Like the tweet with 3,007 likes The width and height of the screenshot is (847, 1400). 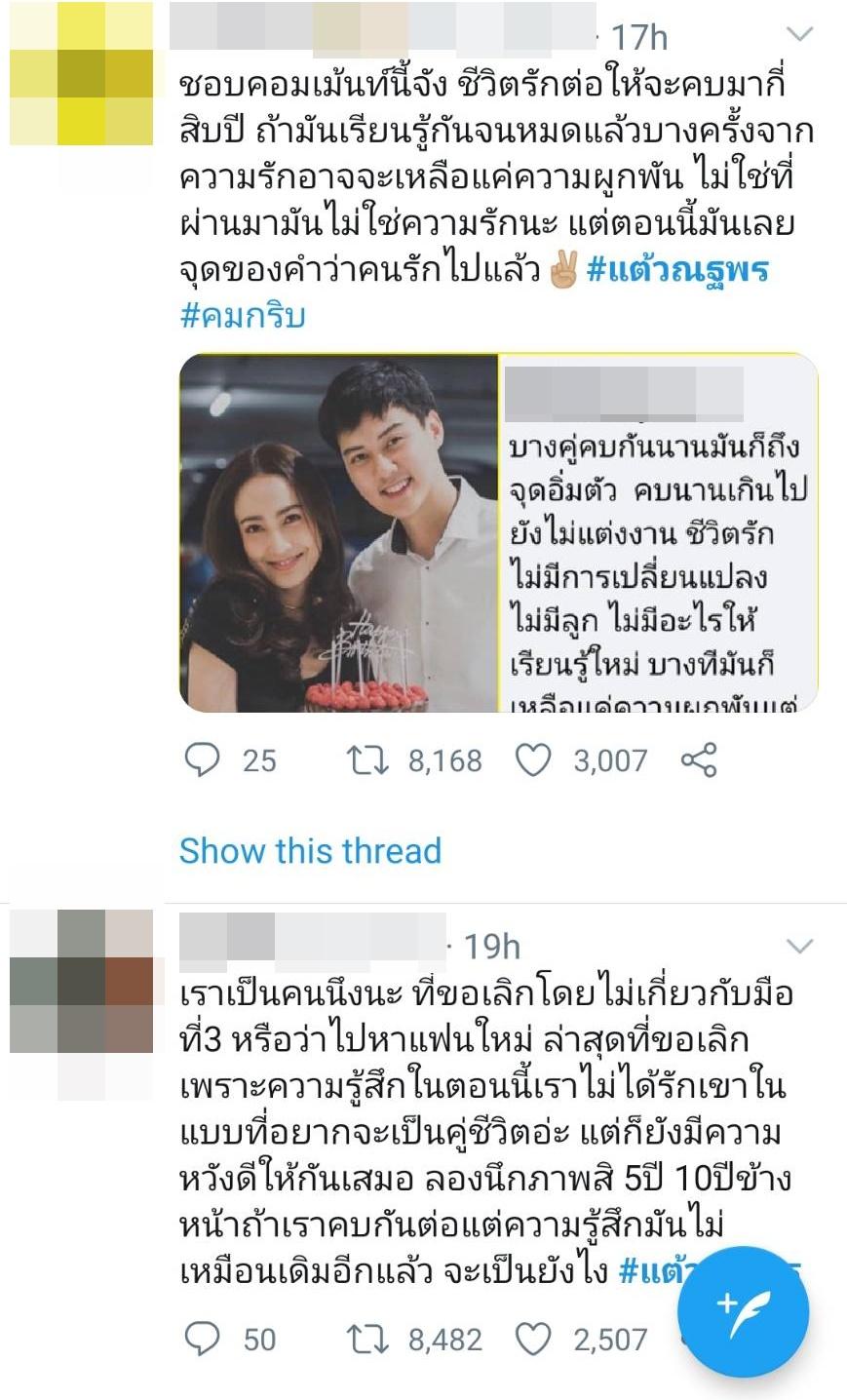click(533, 760)
